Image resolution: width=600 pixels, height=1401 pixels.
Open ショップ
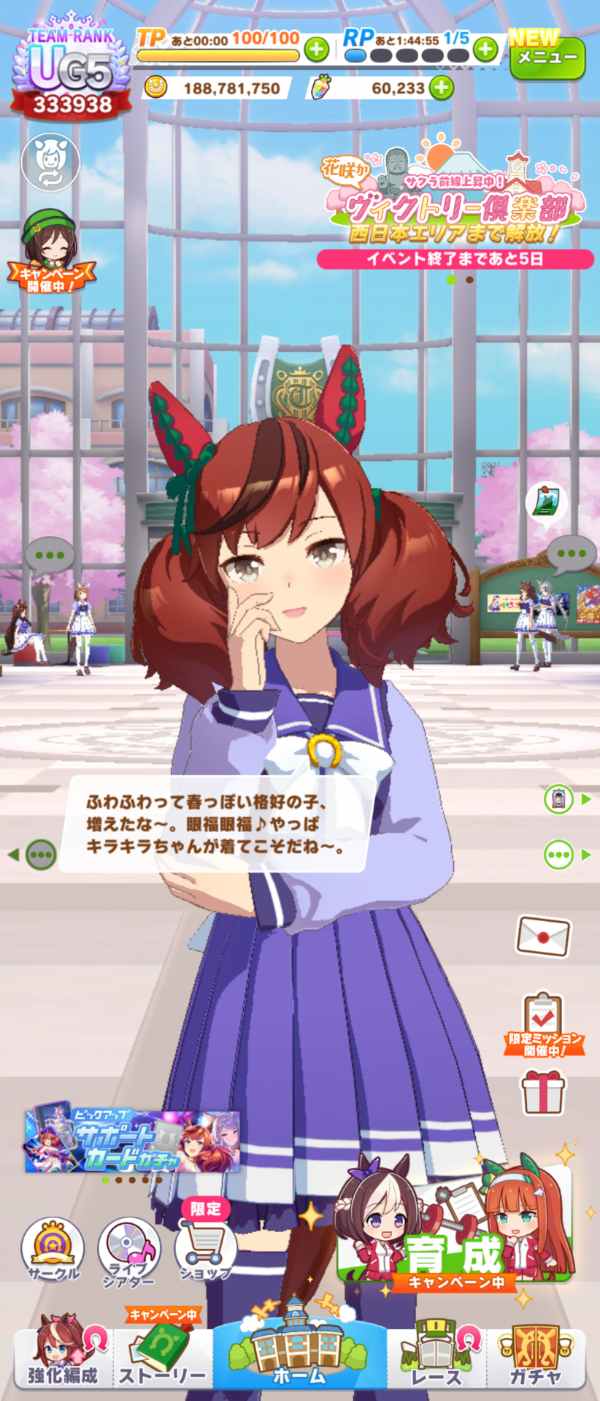(205, 1248)
